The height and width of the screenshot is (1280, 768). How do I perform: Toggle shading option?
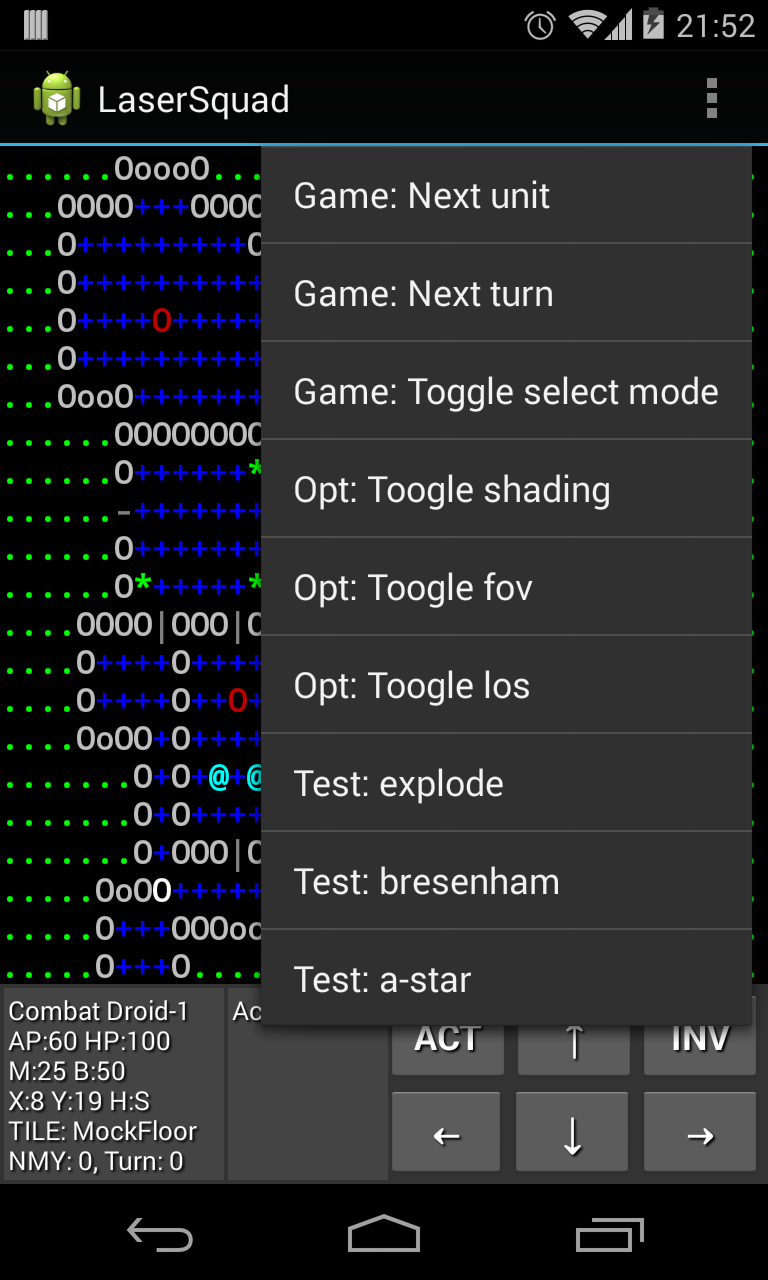[x=506, y=490]
